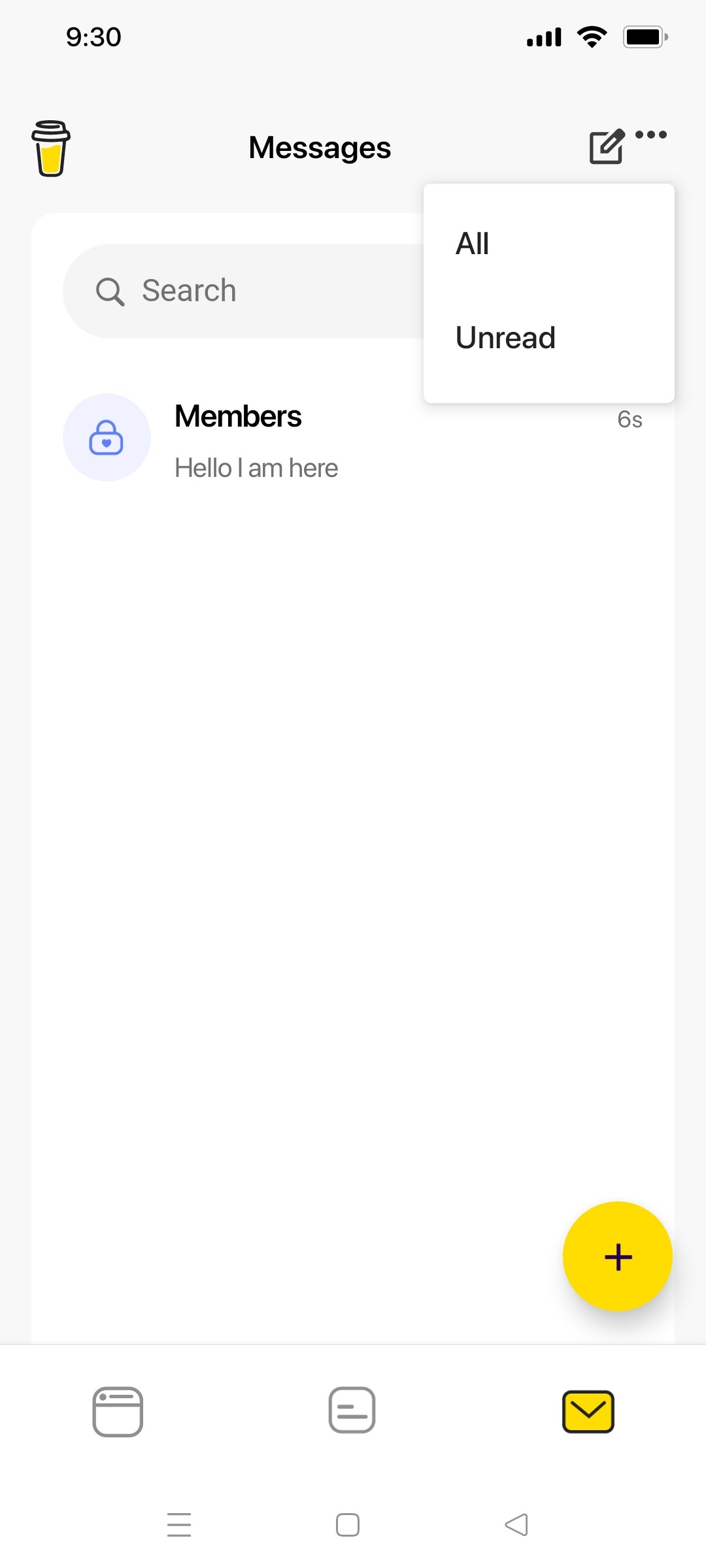Open the three-dot overflow menu
Image resolution: width=706 pixels, height=1568 pixels.
click(x=652, y=135)
